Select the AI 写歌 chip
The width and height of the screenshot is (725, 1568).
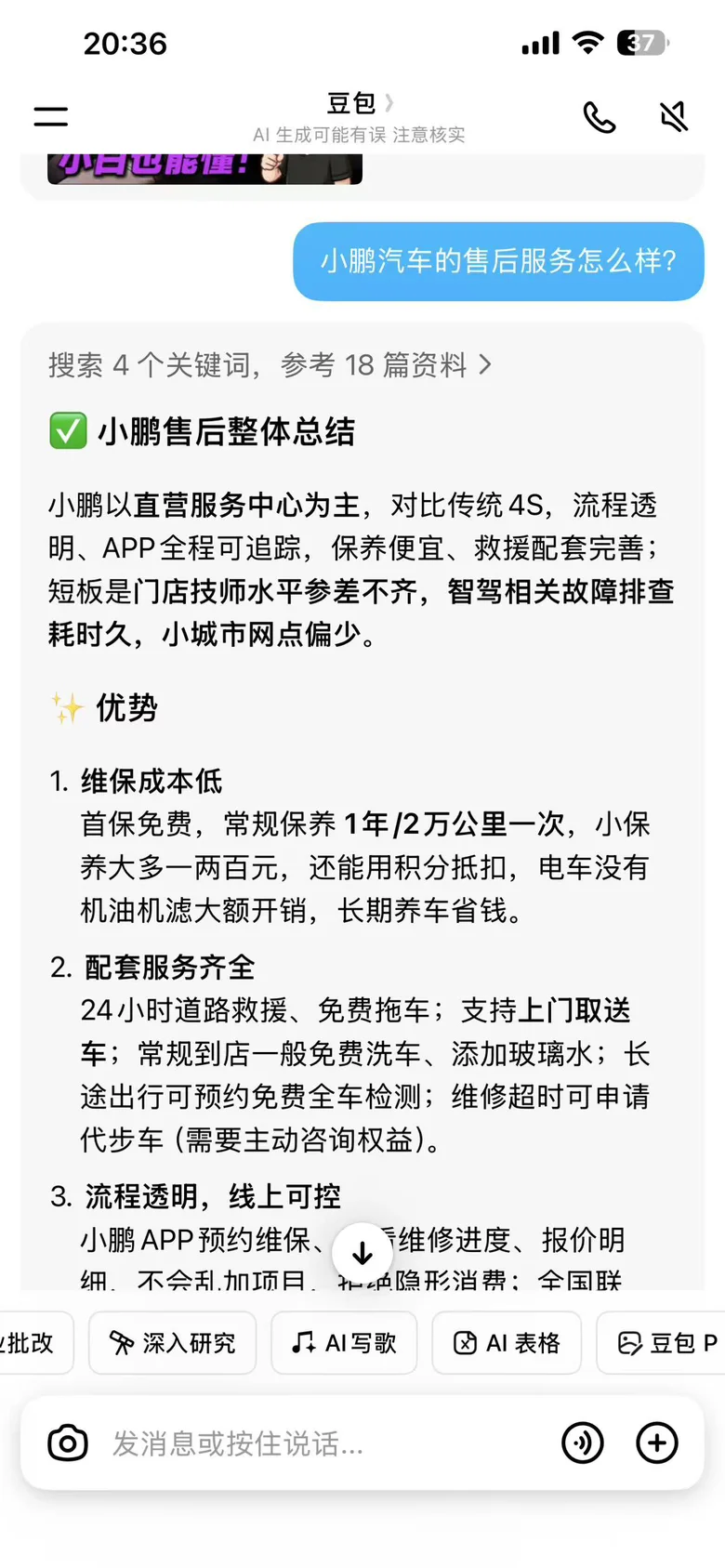pos(344,1343)
